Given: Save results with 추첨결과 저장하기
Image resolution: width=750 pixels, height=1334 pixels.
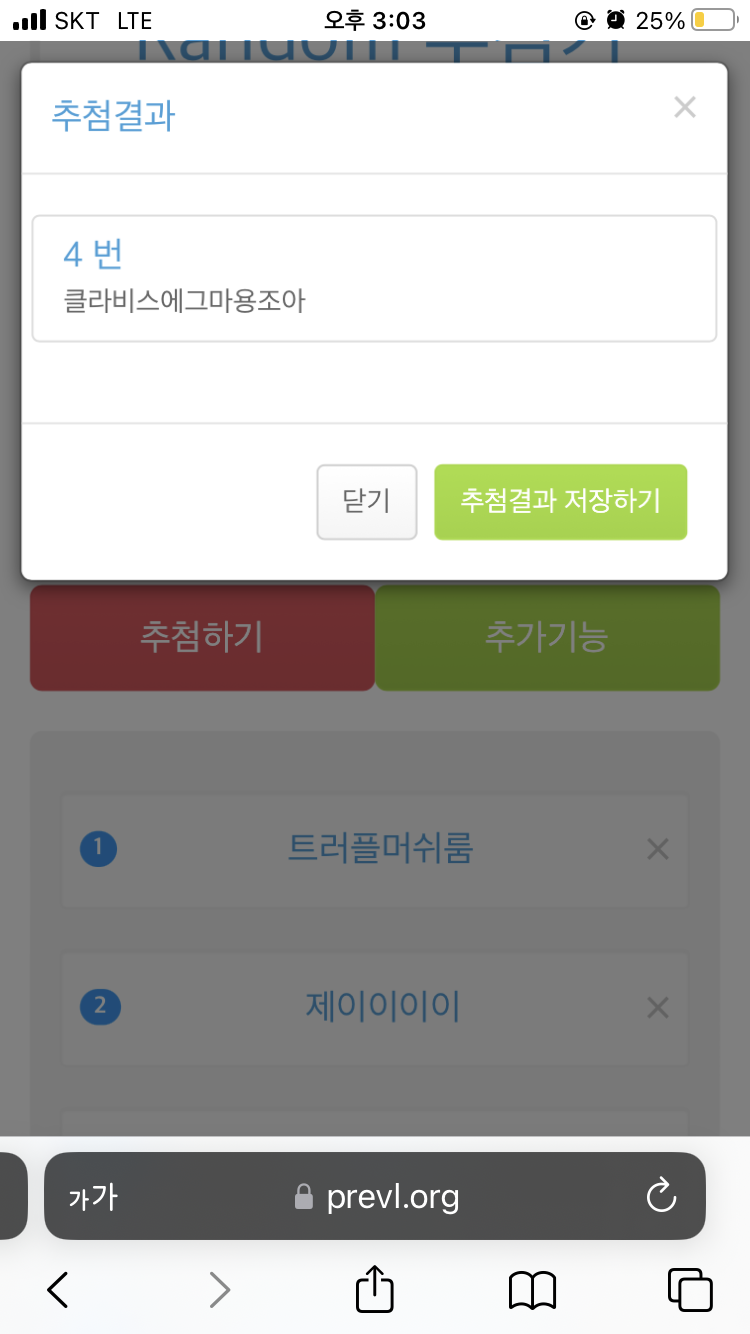Looking at the screenshot, I should 560,502.
